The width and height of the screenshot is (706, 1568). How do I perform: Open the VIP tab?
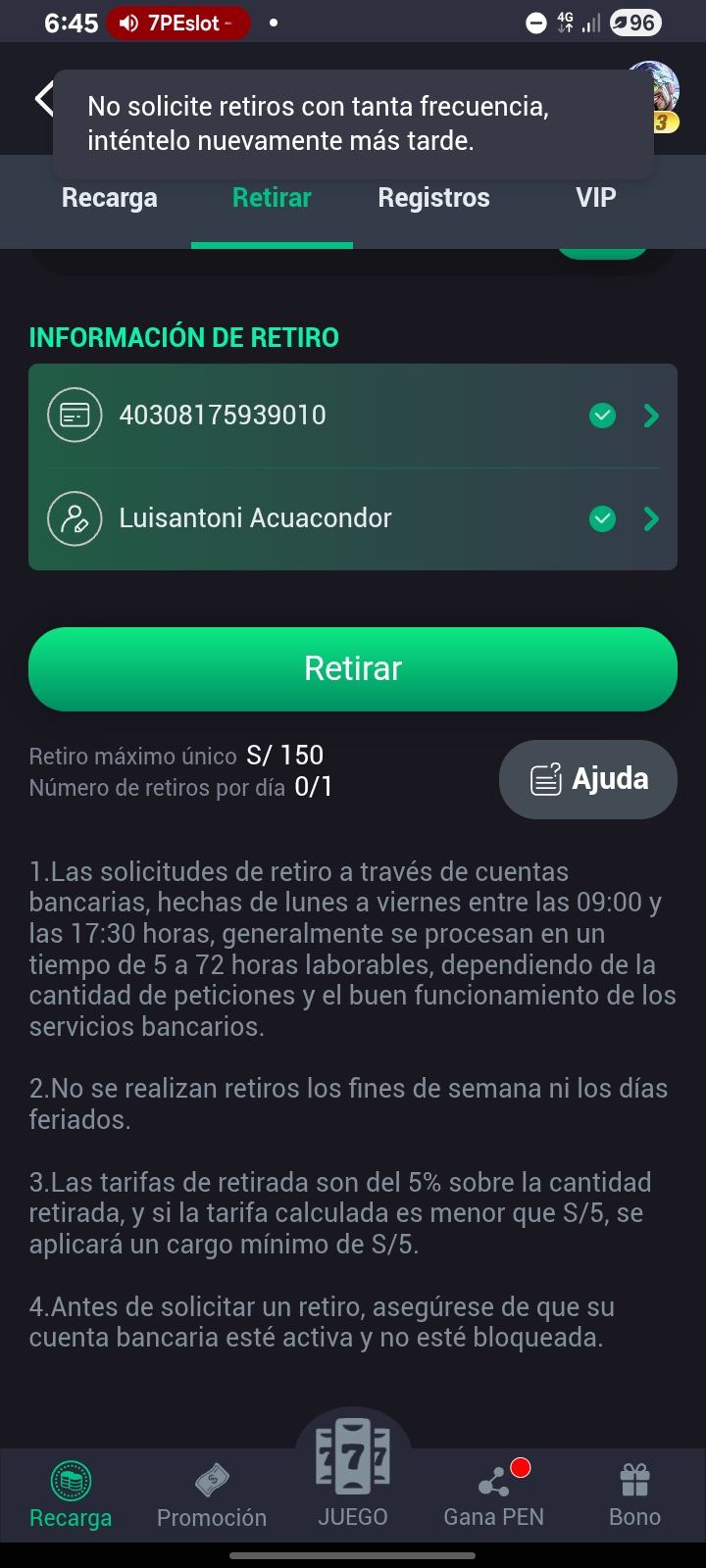pos(594,198)
